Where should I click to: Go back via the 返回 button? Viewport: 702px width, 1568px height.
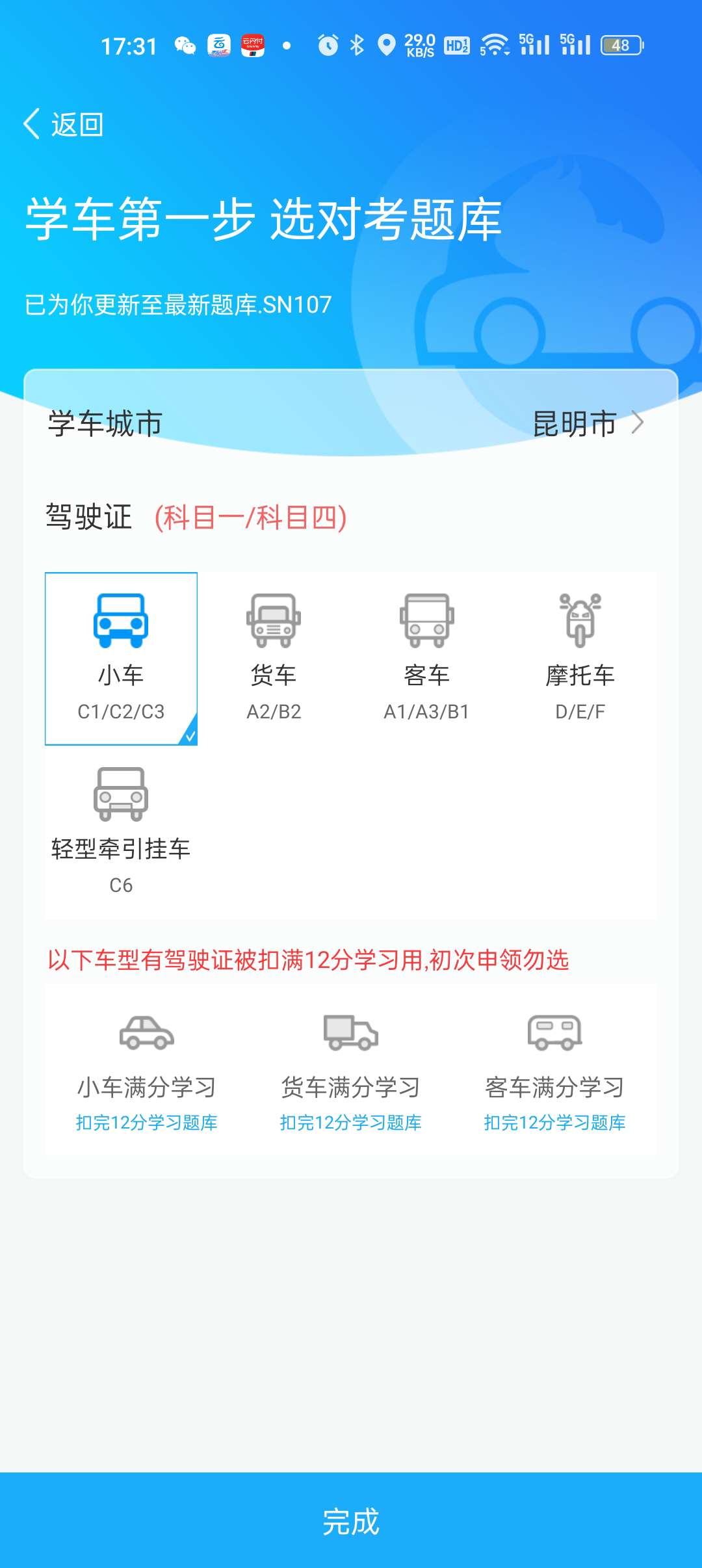[64, 124]
